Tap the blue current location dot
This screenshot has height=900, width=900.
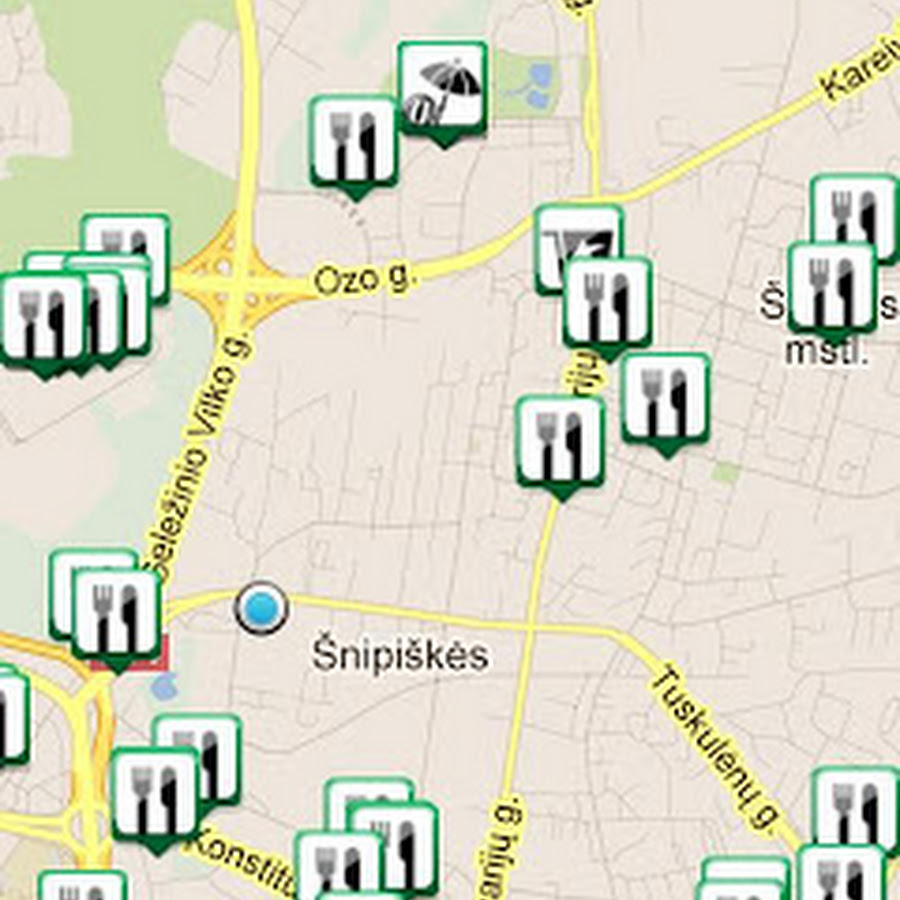tap(262, 608)
